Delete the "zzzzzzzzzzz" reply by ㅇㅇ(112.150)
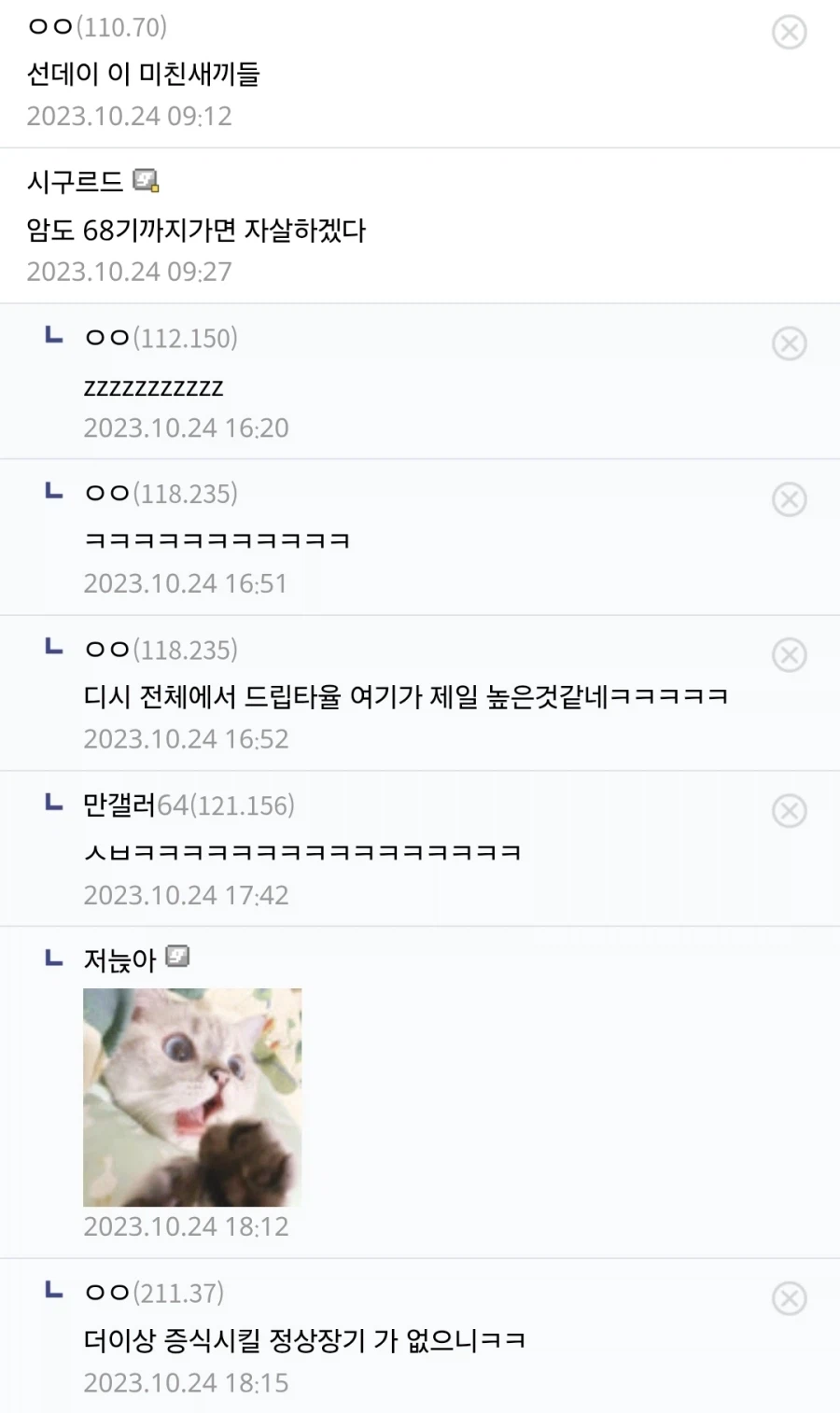This screenshot has width=840, height=1413. pyautogui.click(x=789, y=343)
